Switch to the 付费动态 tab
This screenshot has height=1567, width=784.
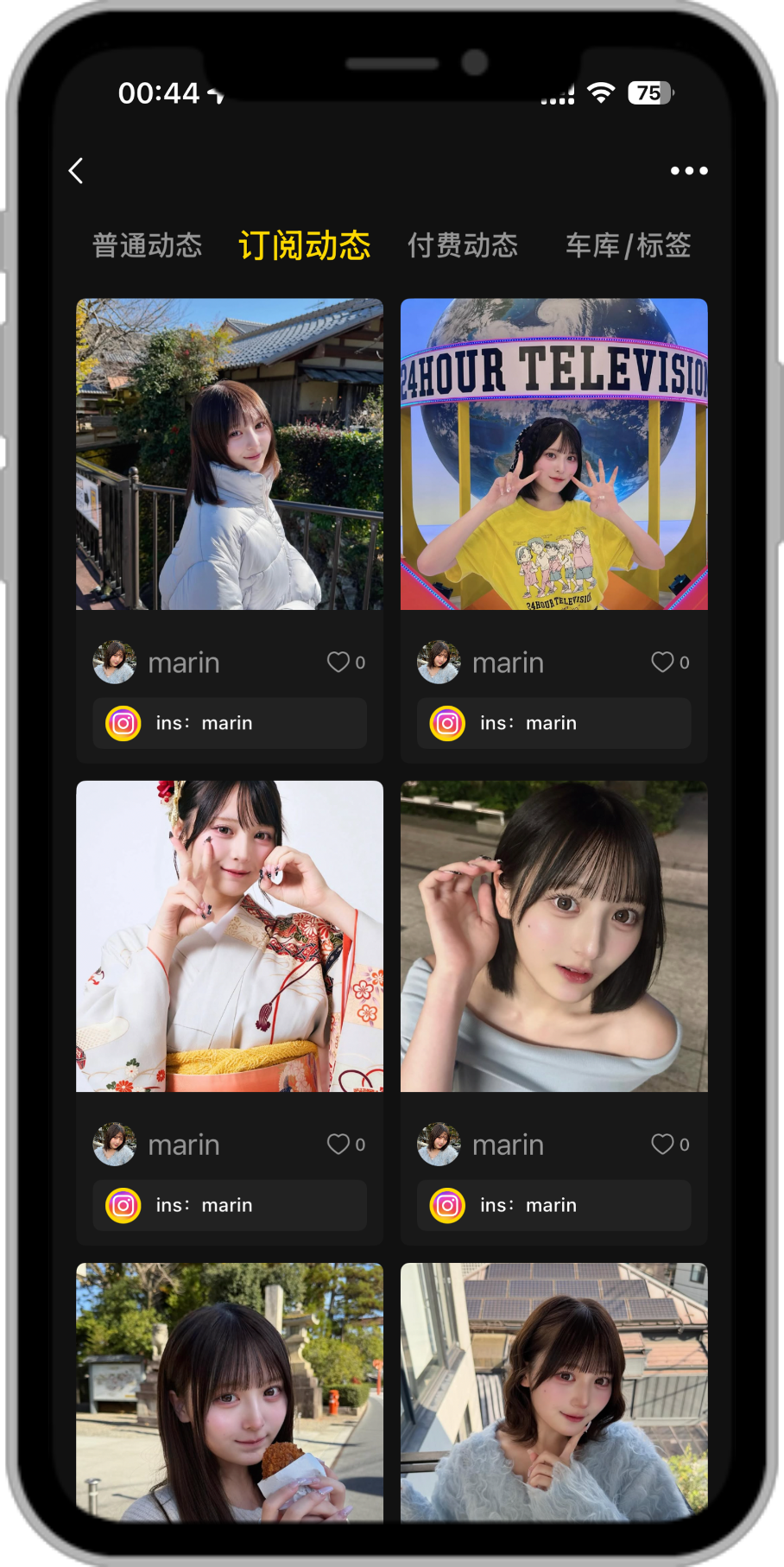(462, 245)
